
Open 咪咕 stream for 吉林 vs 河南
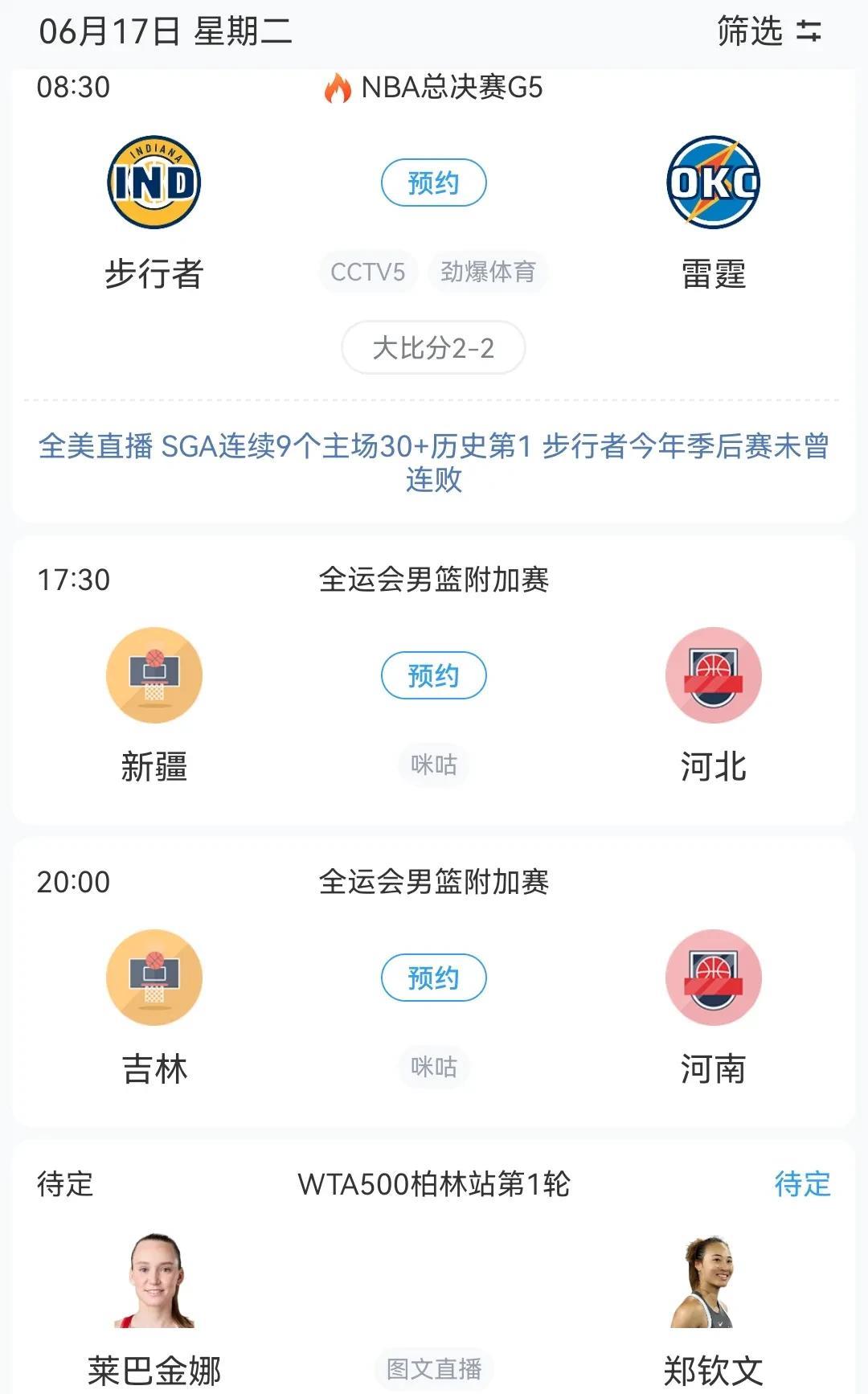click(x=433, y=1067)
